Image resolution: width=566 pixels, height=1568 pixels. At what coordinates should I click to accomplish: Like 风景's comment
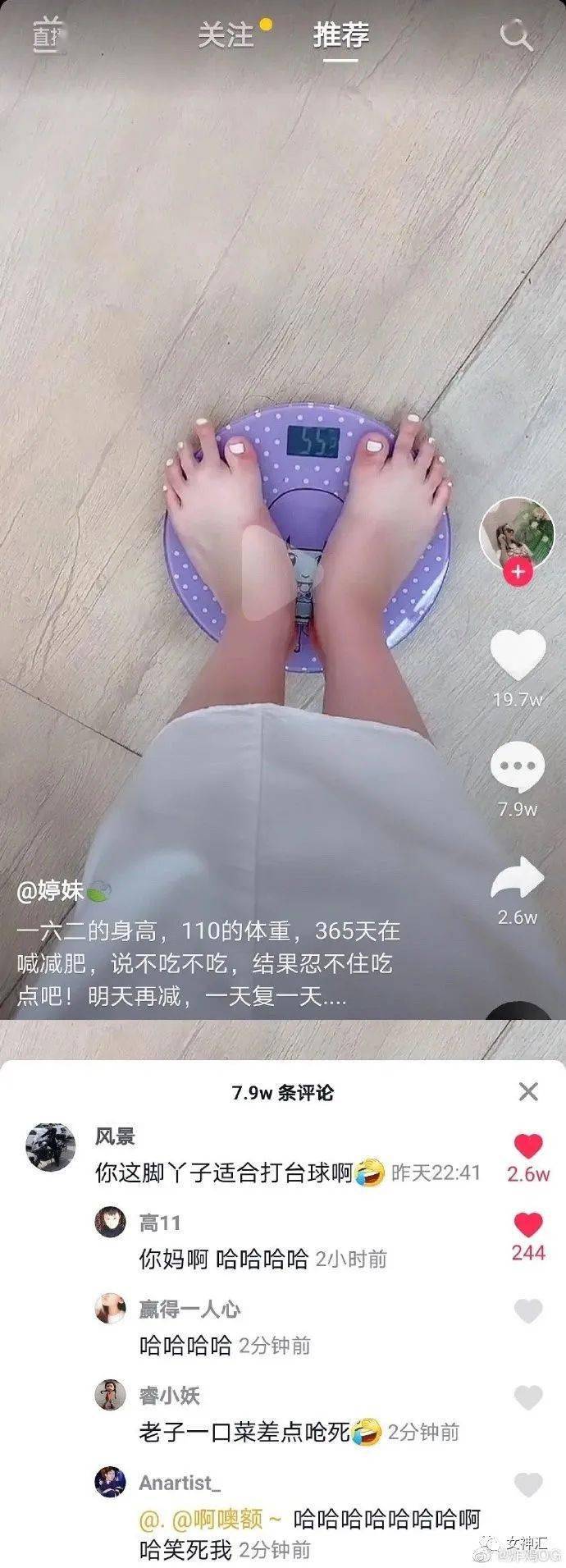pos(528,1146)
